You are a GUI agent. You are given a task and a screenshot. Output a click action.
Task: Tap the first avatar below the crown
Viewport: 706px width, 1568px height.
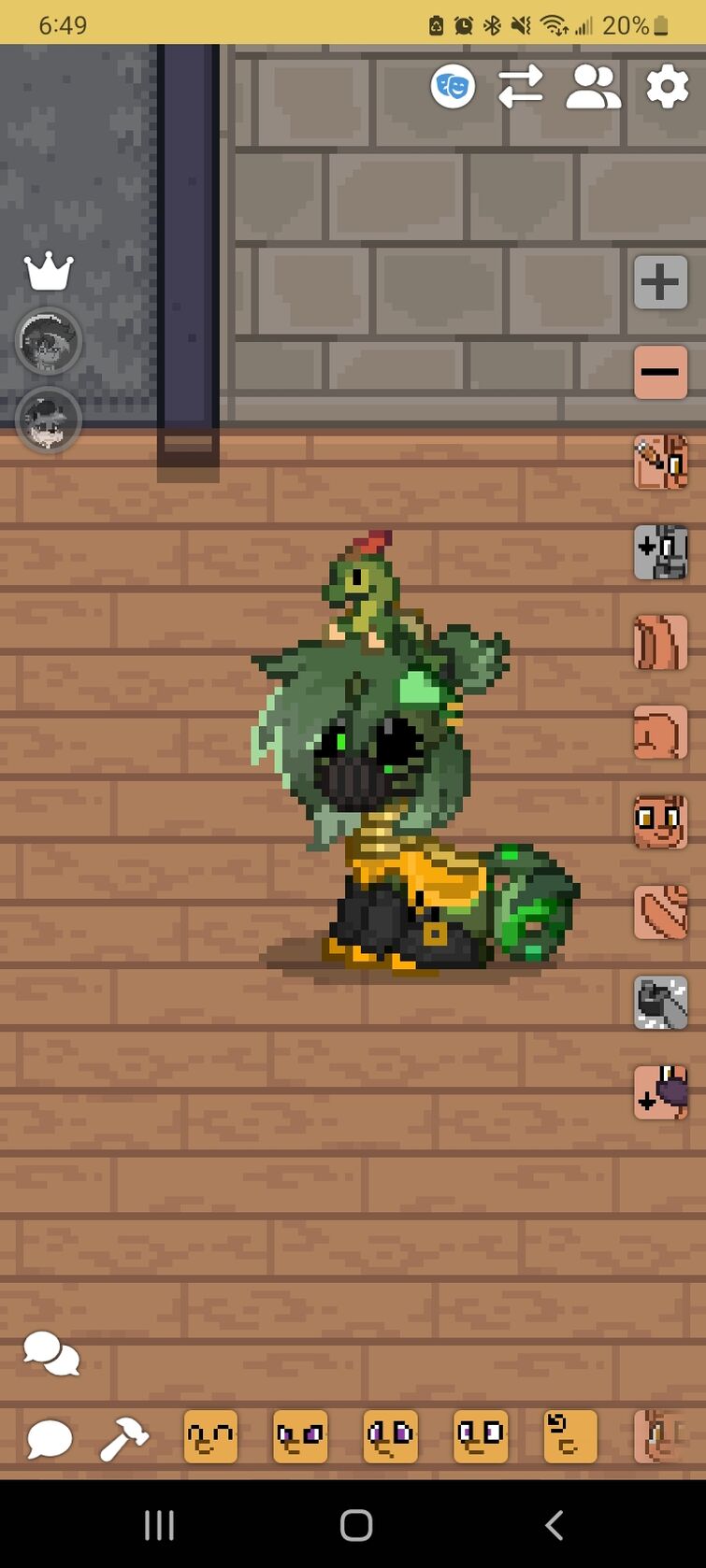[x=49, y=341]
